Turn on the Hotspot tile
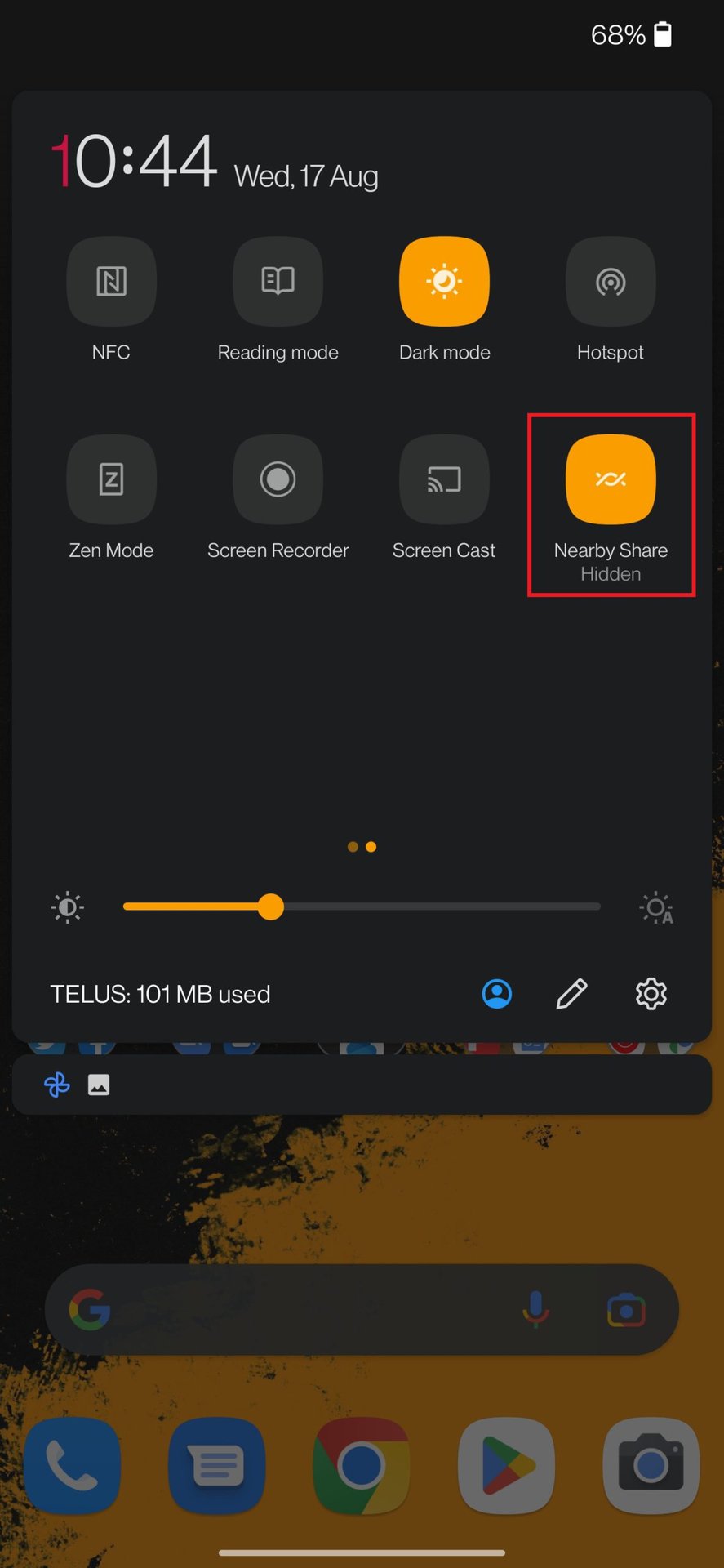This screenshot has height=1568, width=724. point(611,282)
